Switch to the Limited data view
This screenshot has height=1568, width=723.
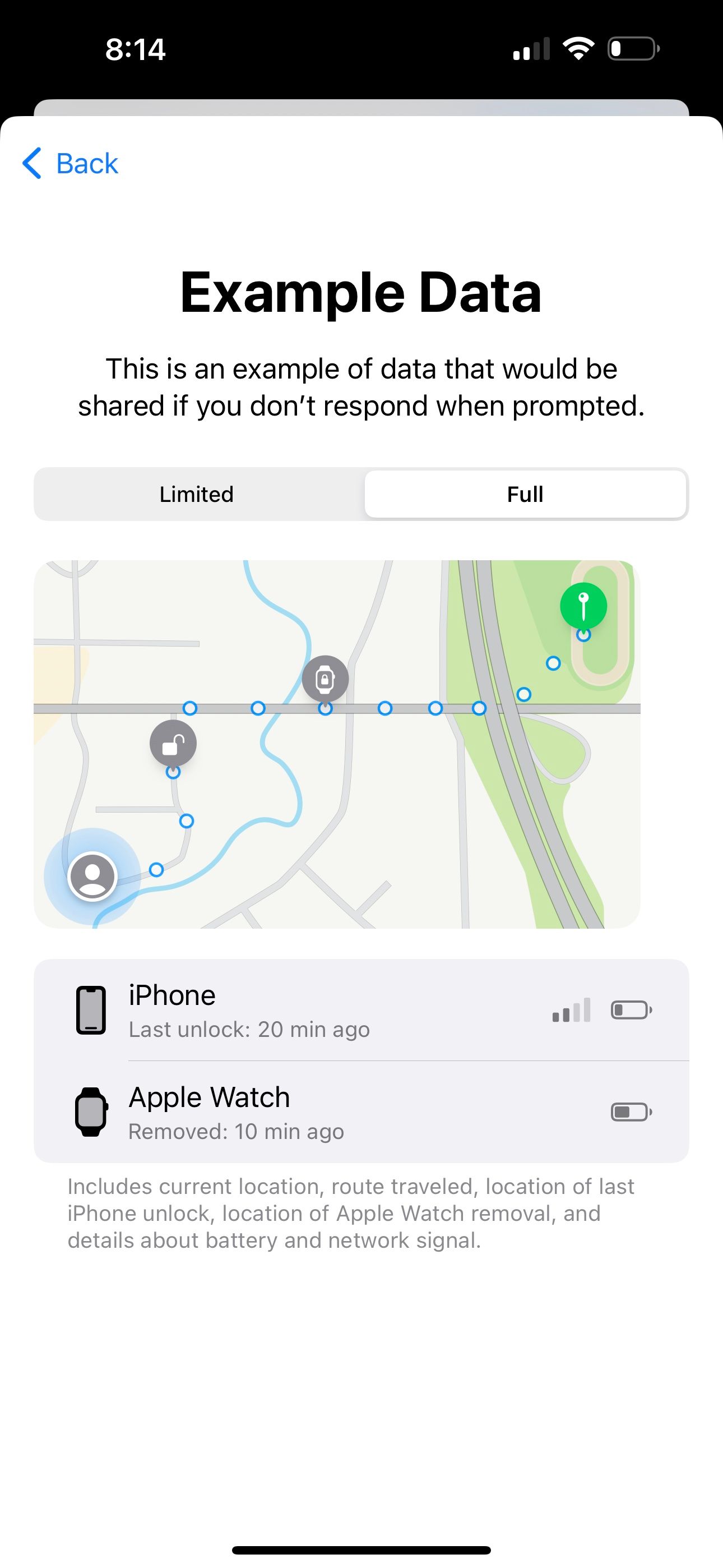(x=196, y=494)
